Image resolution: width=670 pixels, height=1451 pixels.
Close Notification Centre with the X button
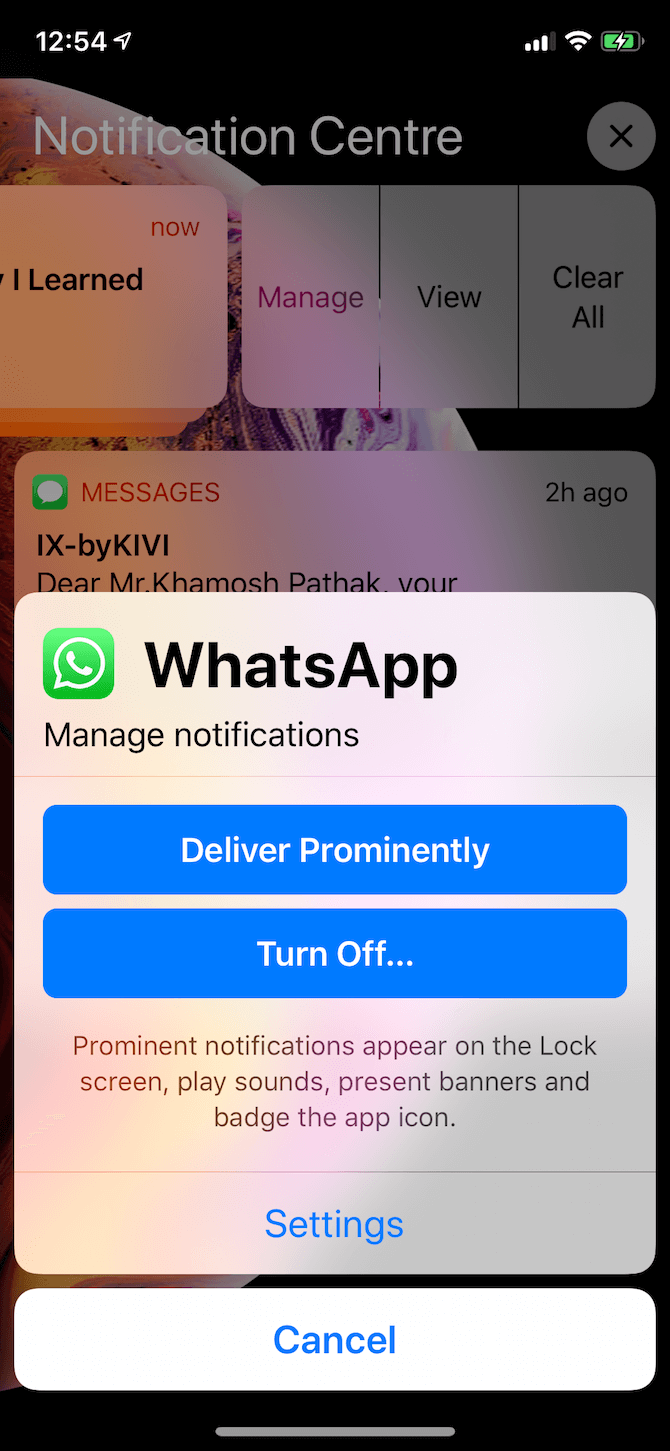621,136
